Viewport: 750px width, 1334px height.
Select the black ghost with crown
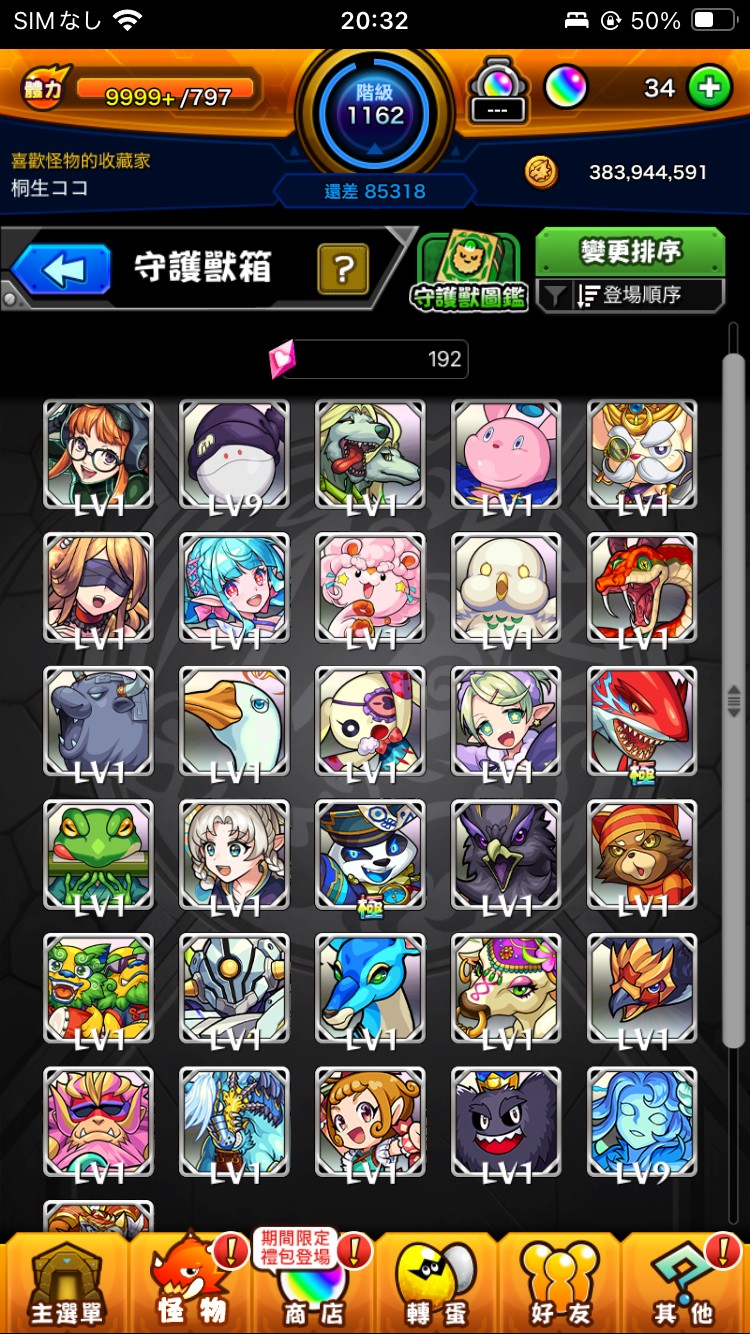pos(506,1122)
